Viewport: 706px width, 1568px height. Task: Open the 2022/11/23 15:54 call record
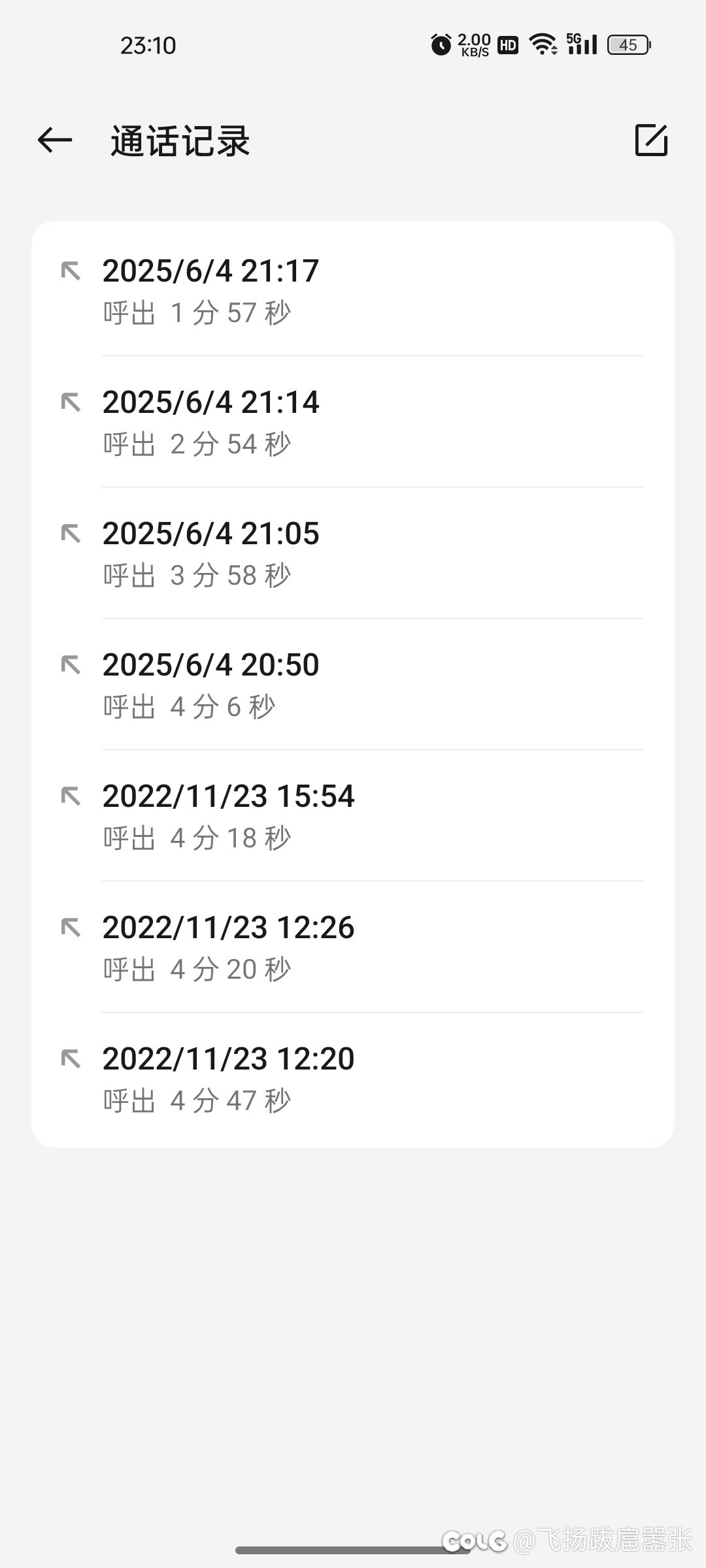click(x=353, y=816)
